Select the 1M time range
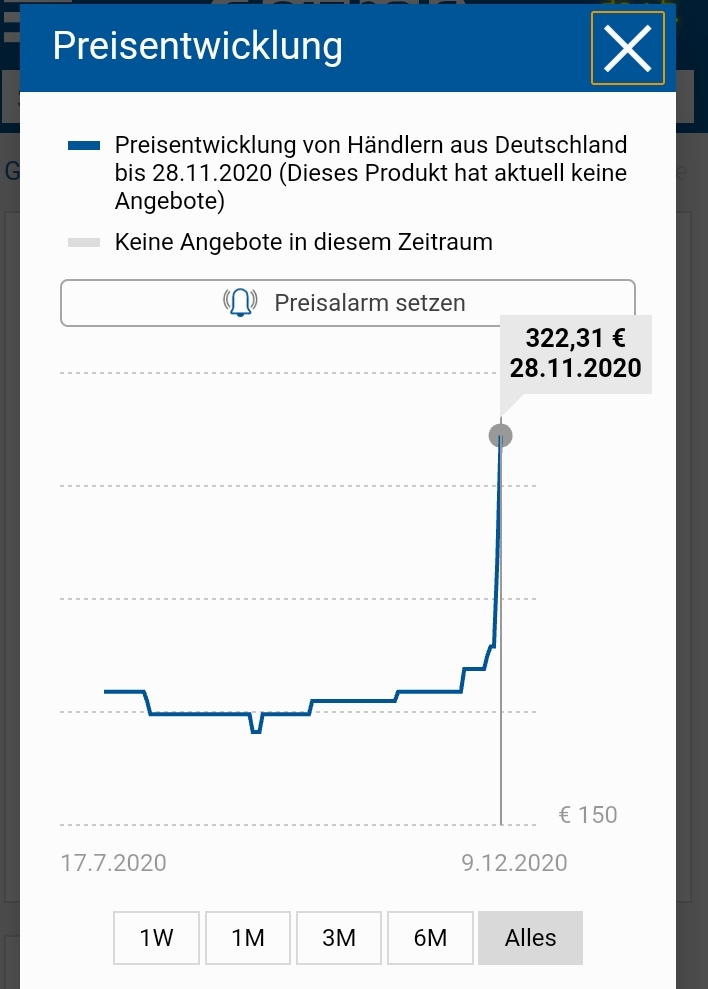Image resolution: width=708 pixels, height=989 pixels. pos(248,938)
